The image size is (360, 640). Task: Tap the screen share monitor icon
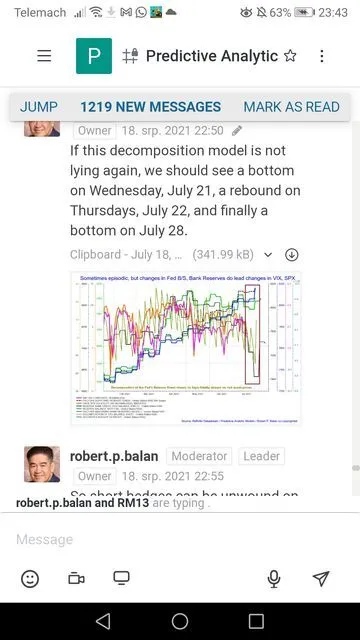pyautogui.click(x=121, y=578)
